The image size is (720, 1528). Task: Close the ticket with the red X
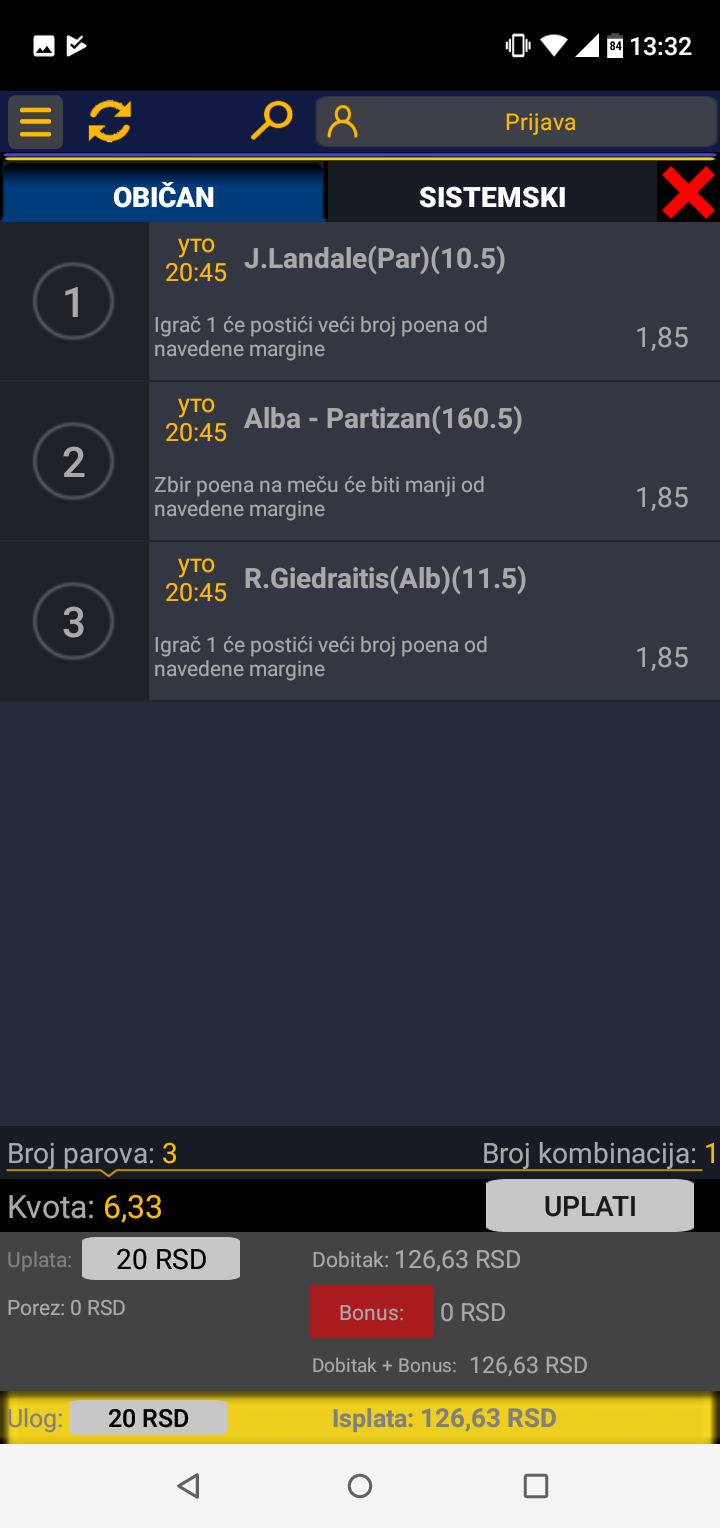[688, 193]
